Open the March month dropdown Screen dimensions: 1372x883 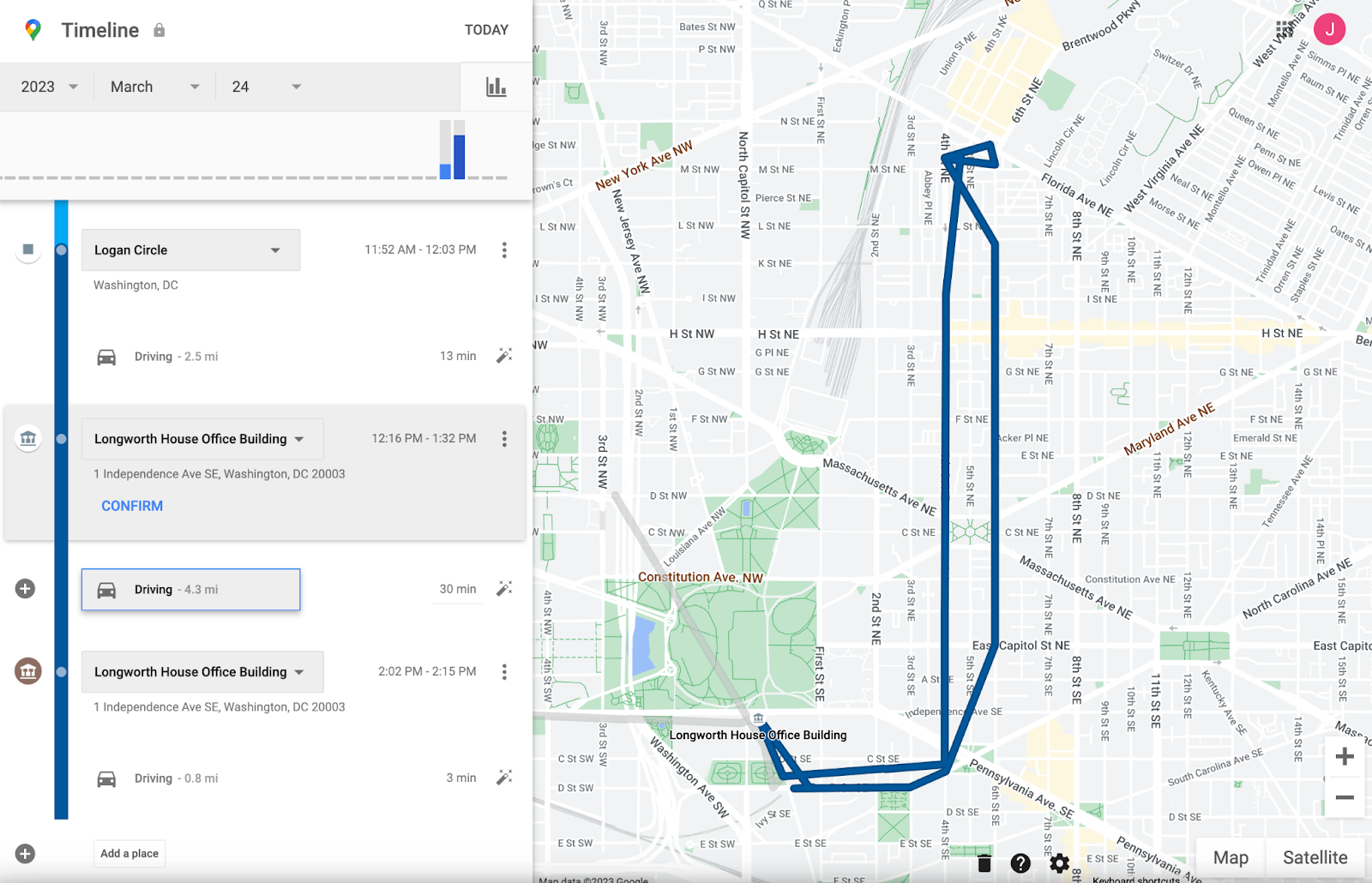tap(154, 87)
